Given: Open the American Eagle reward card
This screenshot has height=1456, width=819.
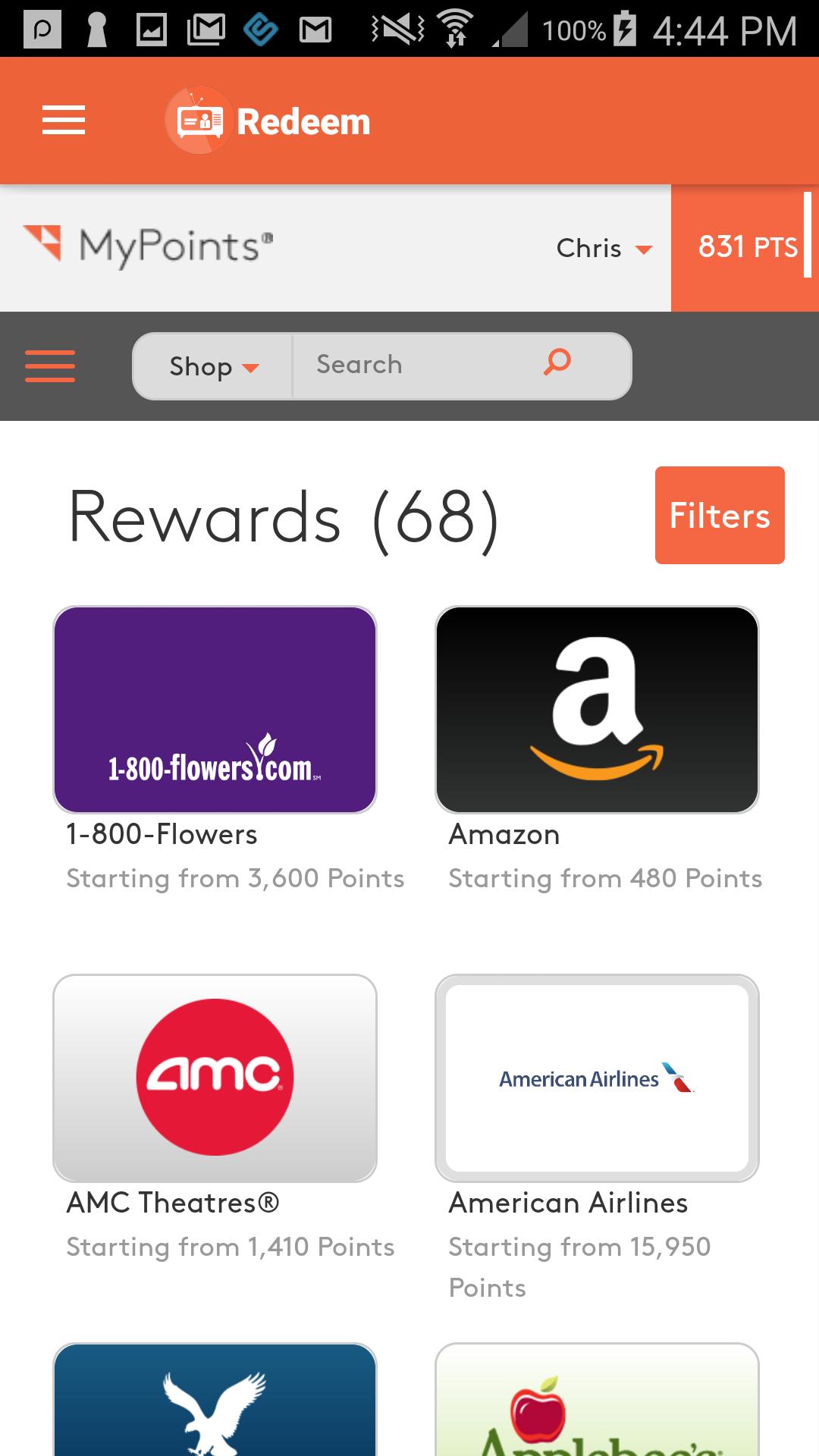Looking at the screenshot, I should tap(215, 1403).
